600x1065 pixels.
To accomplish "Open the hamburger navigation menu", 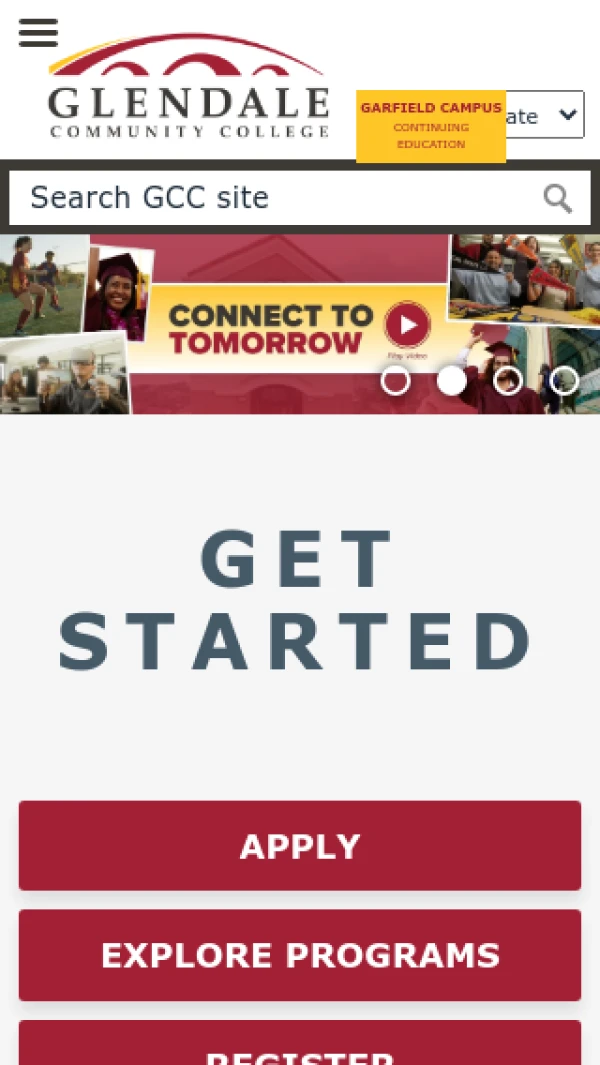I will coord(38,32).
